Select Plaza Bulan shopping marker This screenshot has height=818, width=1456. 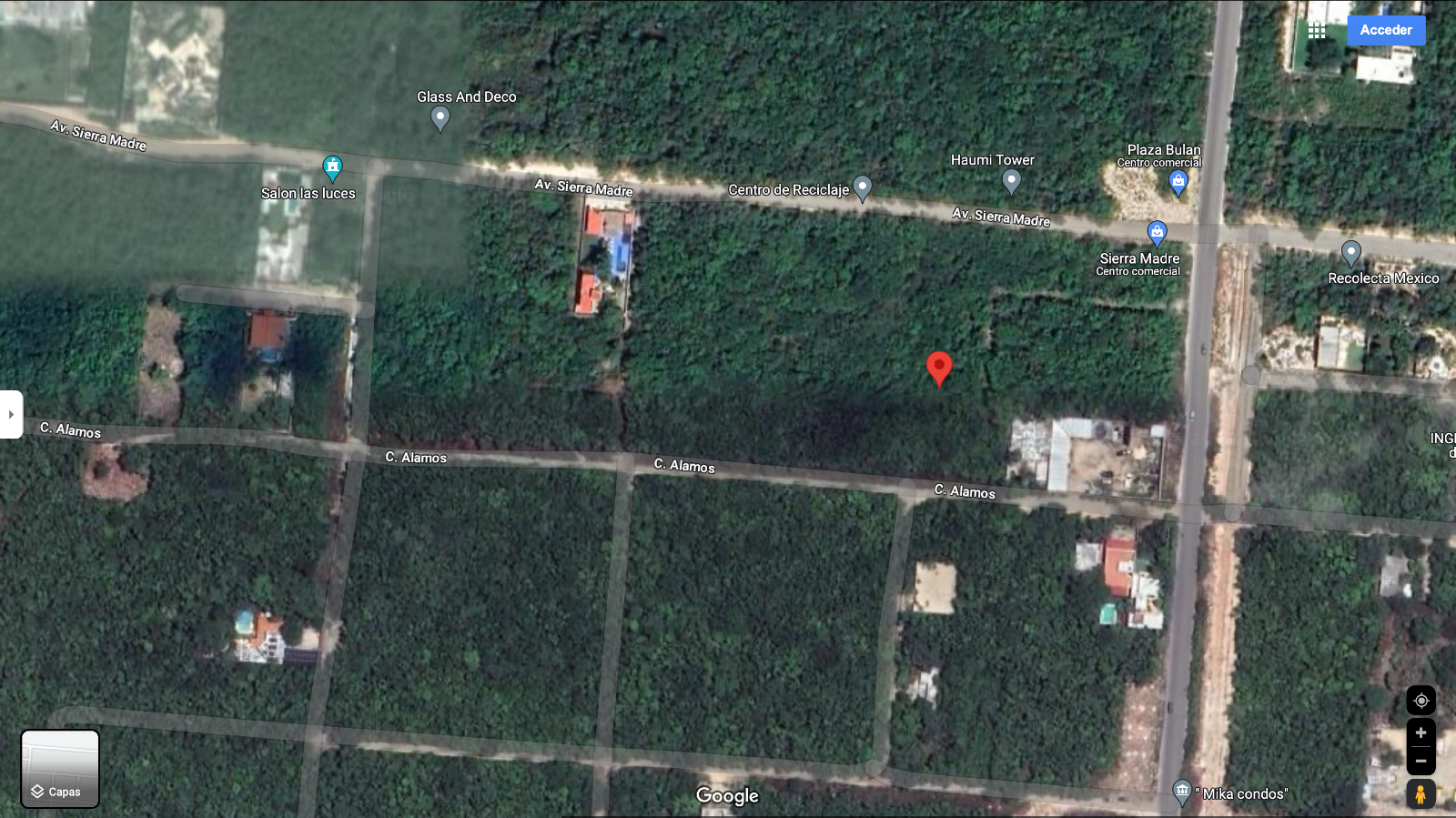pyautogui.click(x=1178, y=182)
